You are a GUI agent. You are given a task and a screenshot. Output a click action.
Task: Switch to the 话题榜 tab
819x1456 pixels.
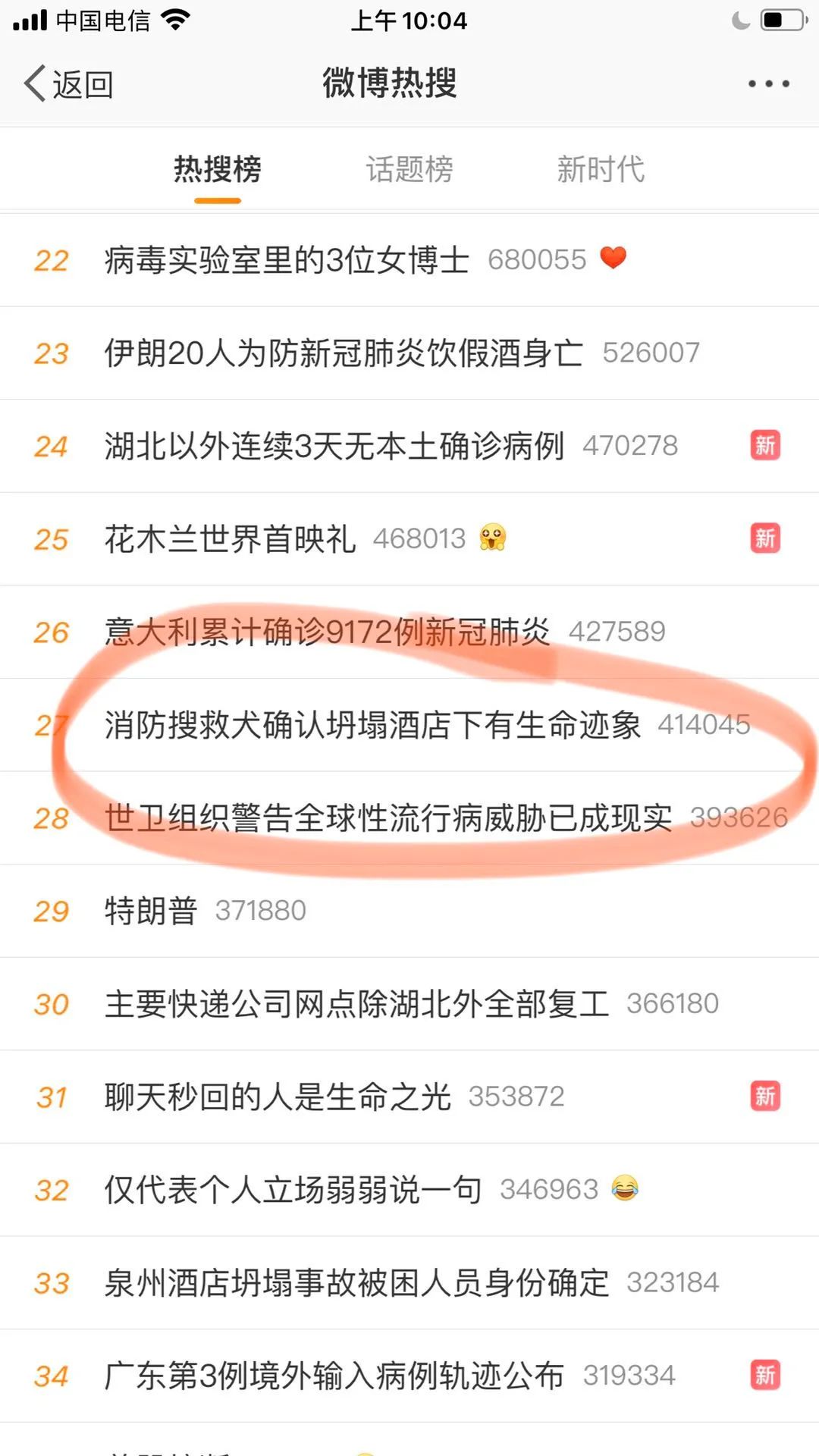coord(409,170)
